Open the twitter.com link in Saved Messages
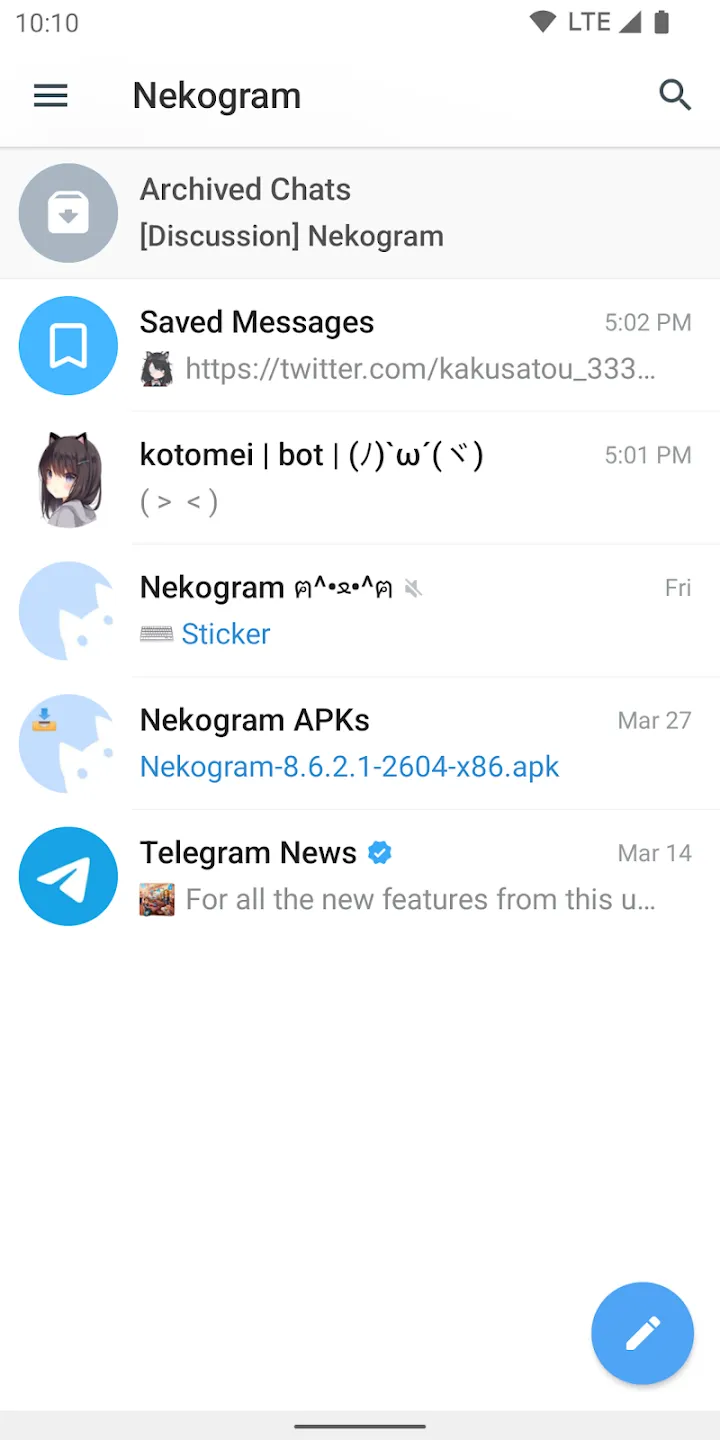The image size is (720, 1440). (420, 369)
